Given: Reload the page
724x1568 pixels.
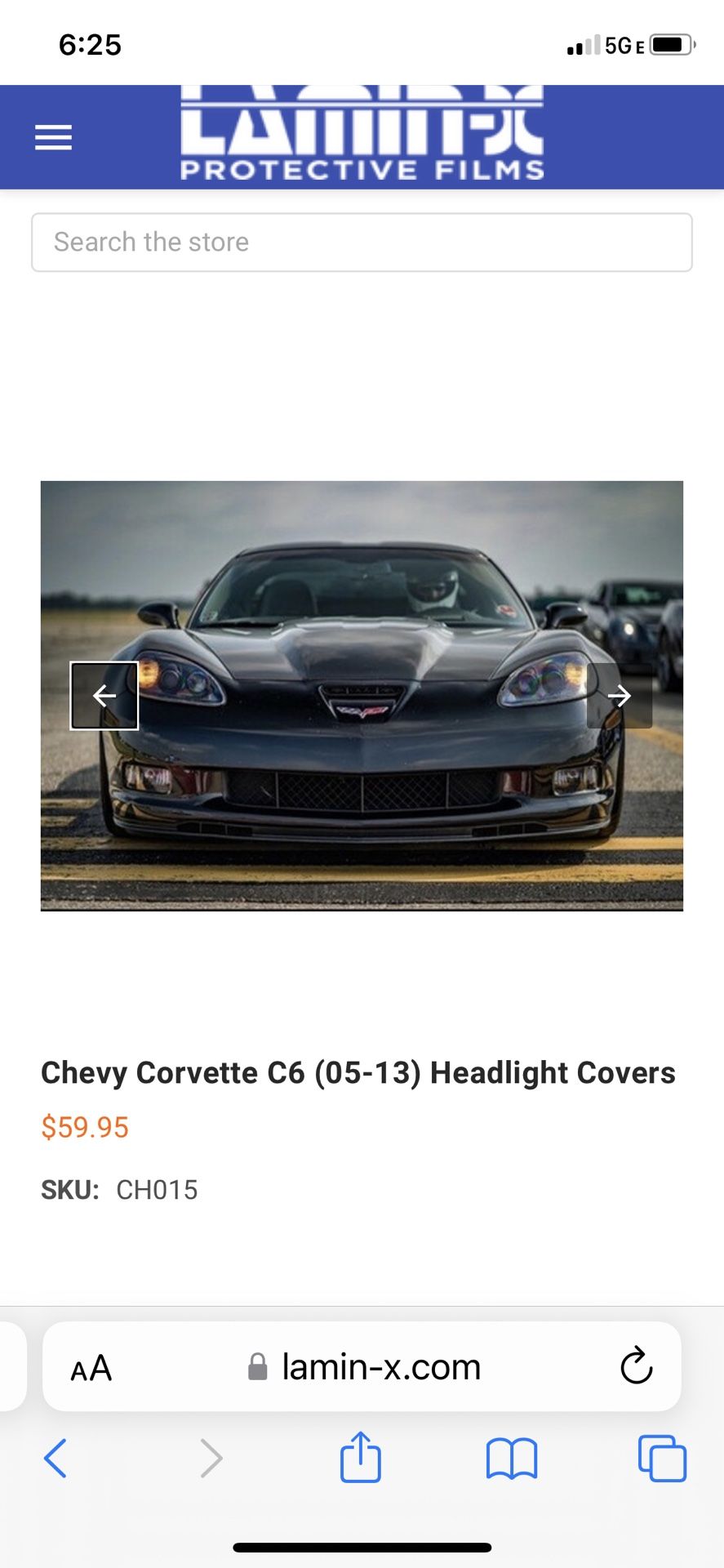Looking at the screenshot, I should click(x=636, y=1365).
